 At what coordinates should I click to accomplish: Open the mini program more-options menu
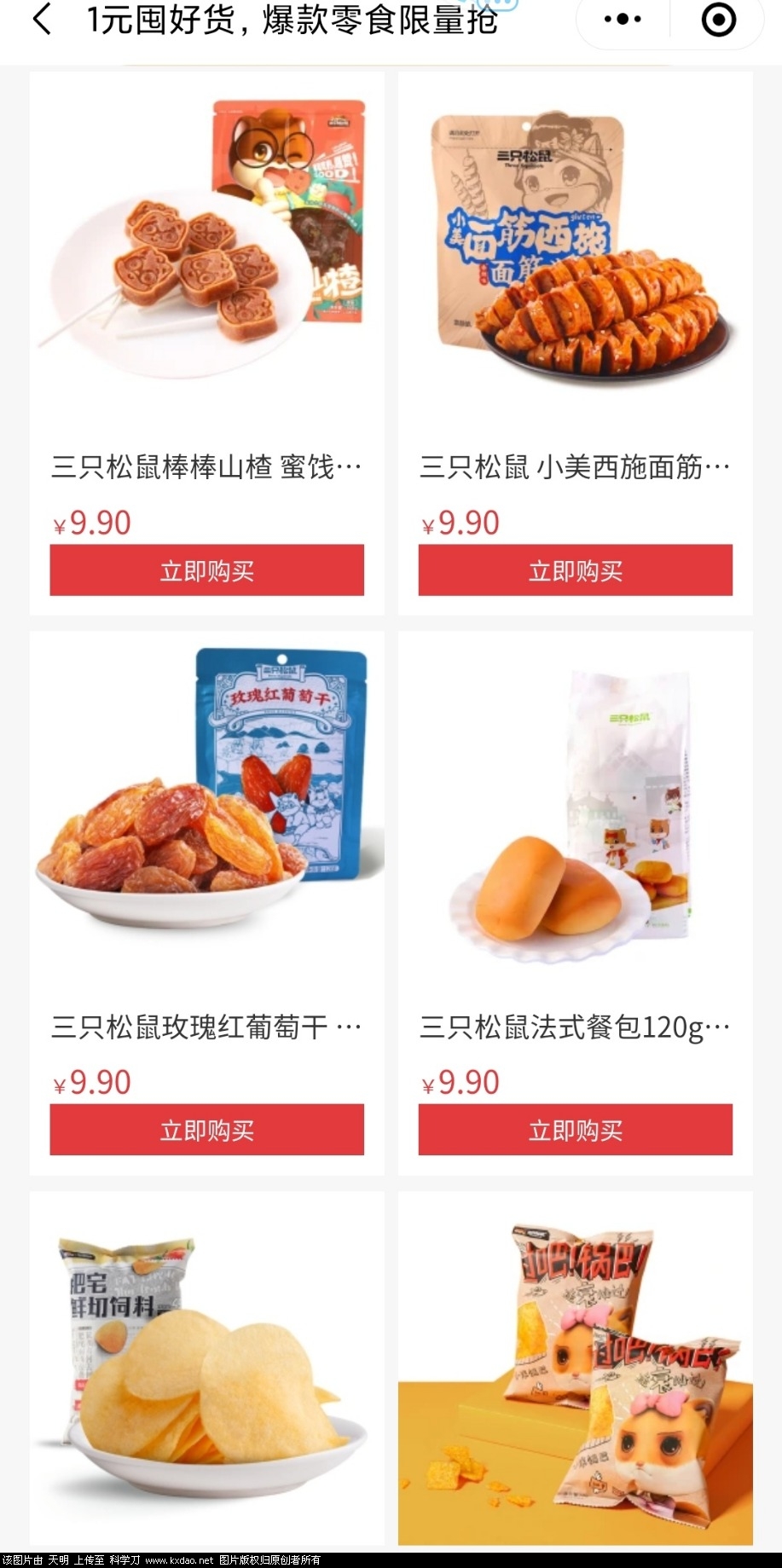pos(623,20)
